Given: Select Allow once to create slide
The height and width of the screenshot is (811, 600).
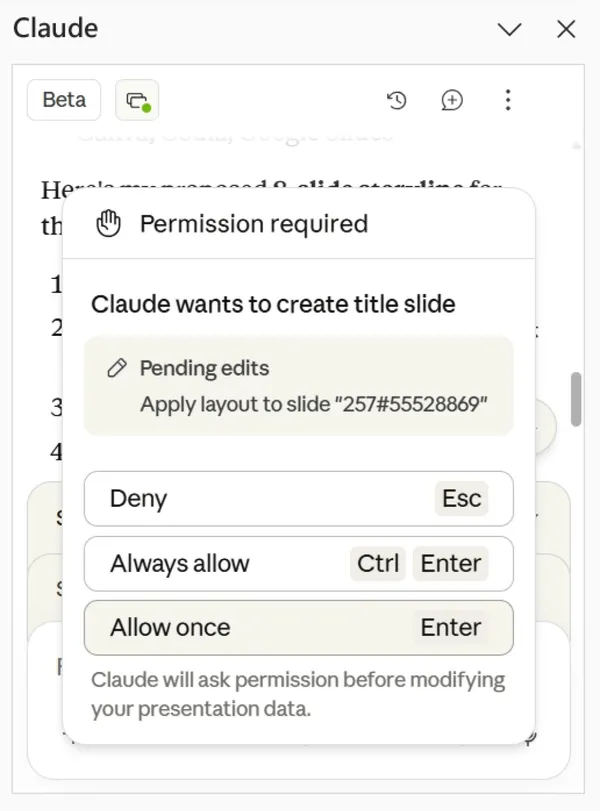Looking at the screenshot, I should click(298, 628).
